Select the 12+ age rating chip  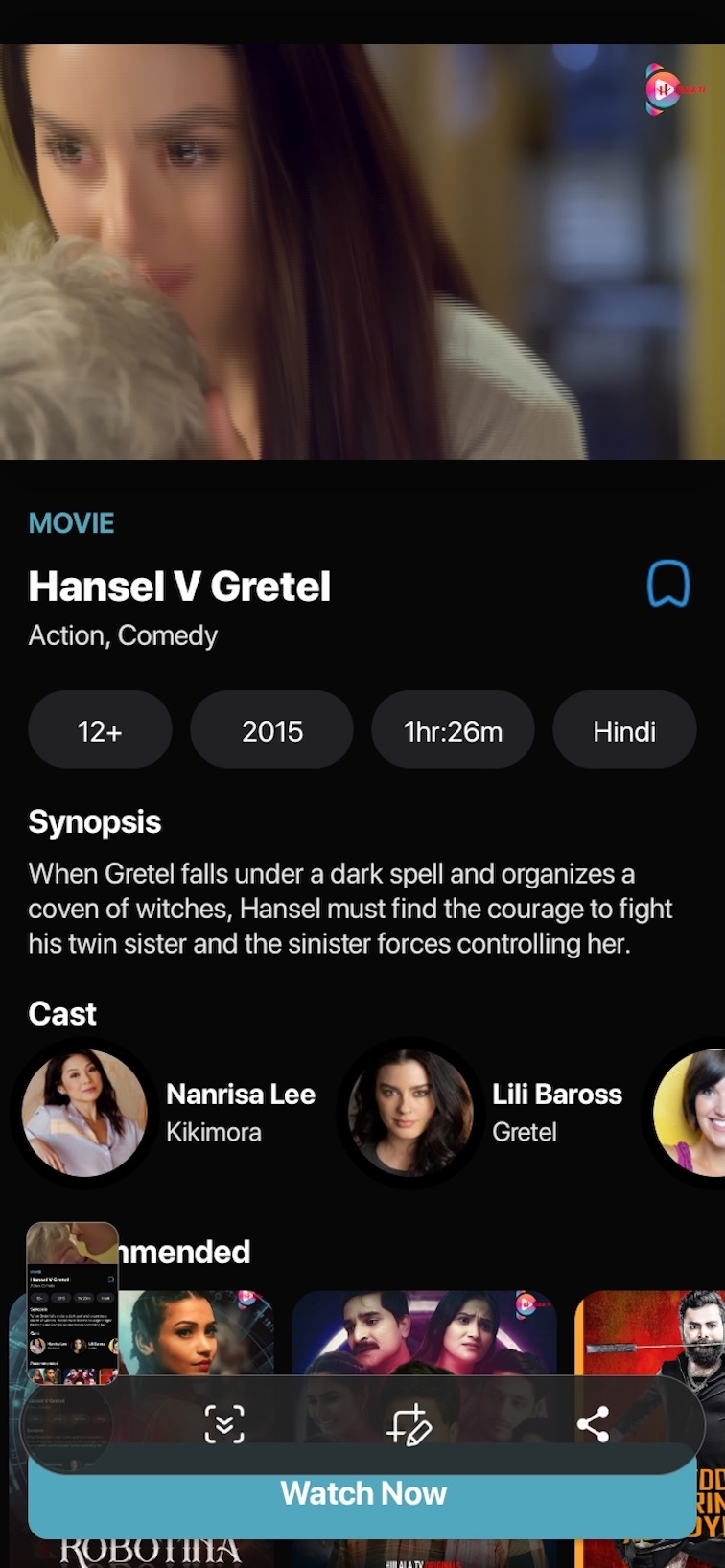click(100, 729)
